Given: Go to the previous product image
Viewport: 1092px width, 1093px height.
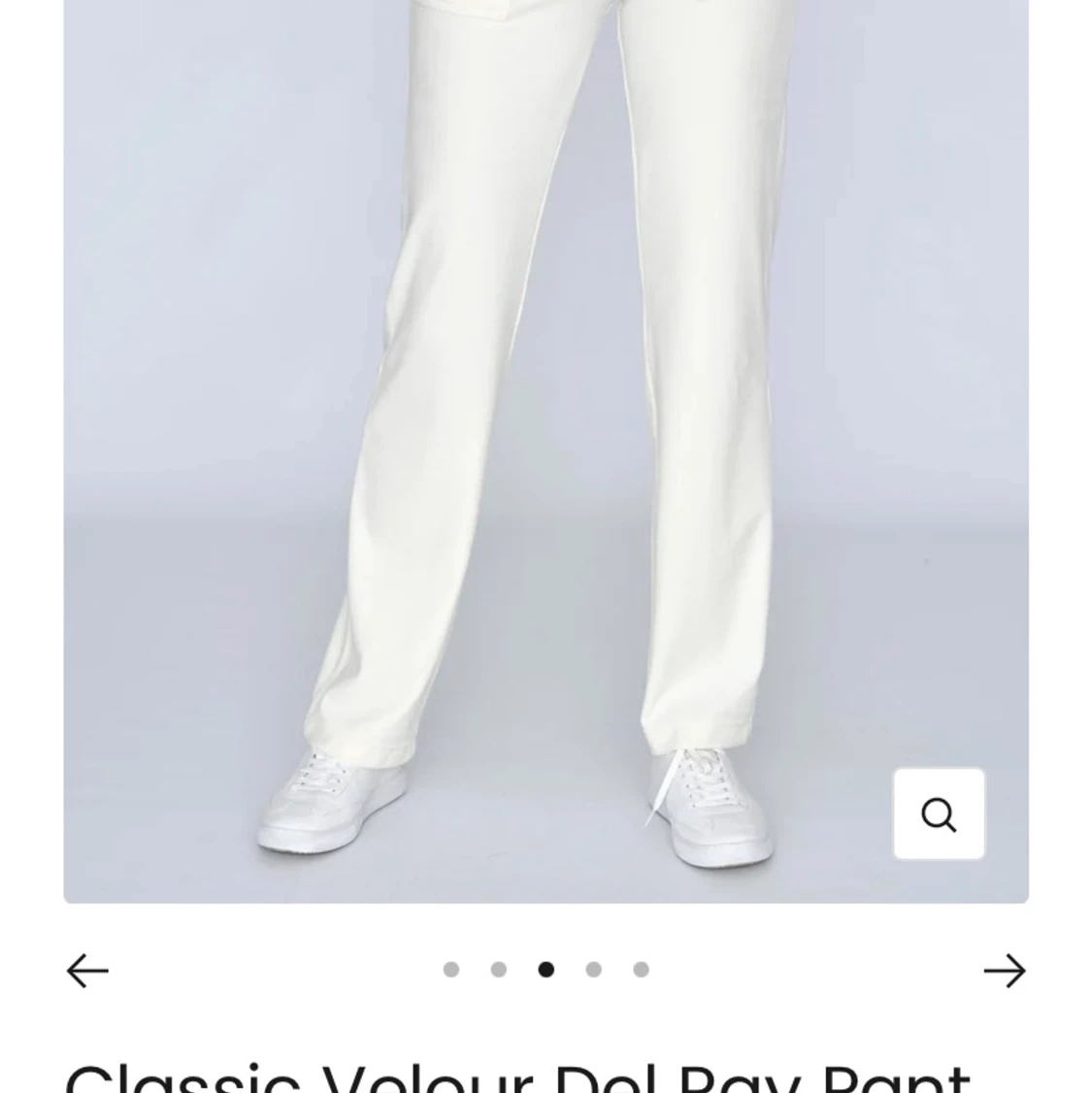Looking at the screenshot, I should [87, 970].
